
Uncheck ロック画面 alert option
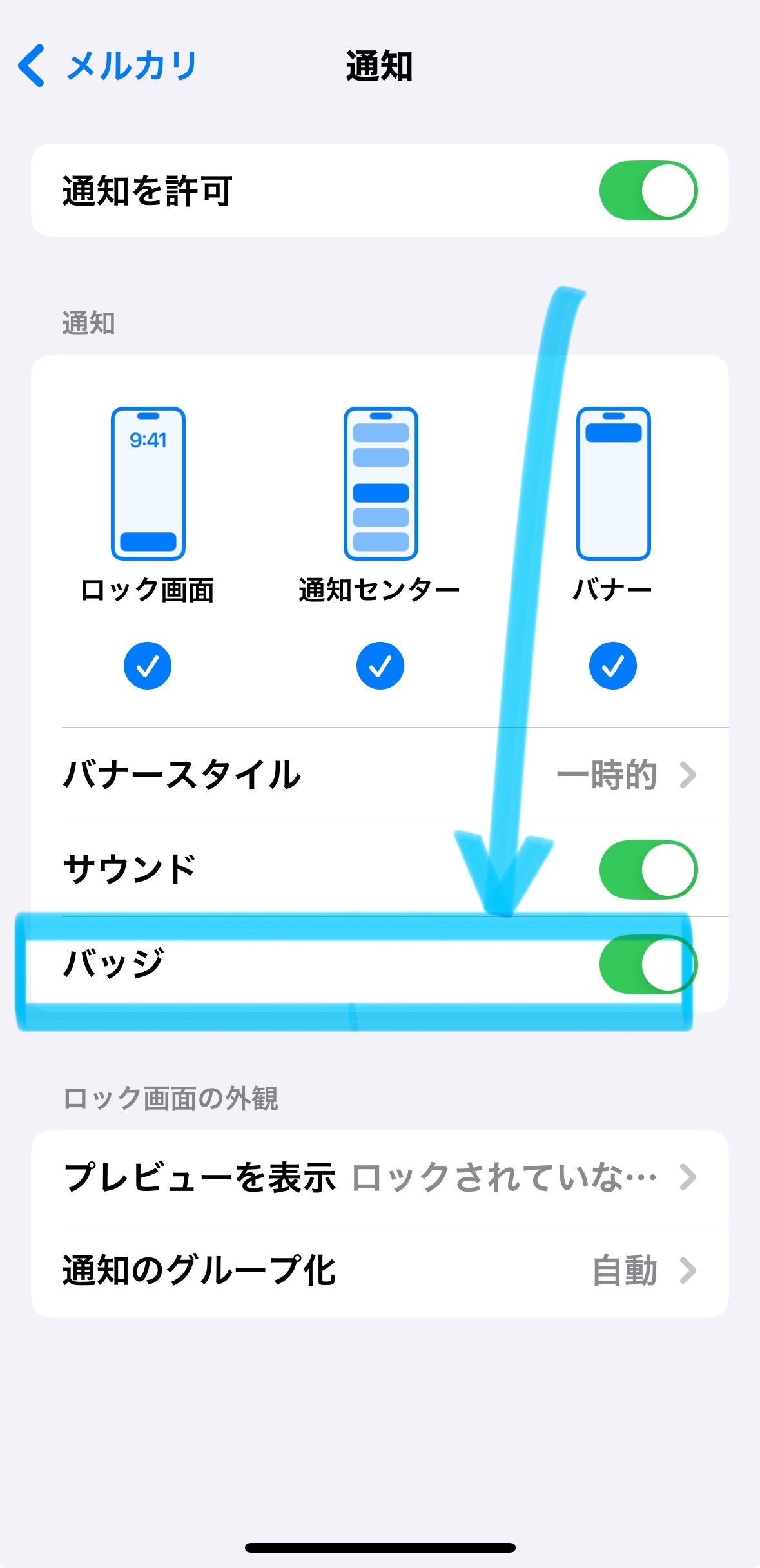(x=148, y=666)
